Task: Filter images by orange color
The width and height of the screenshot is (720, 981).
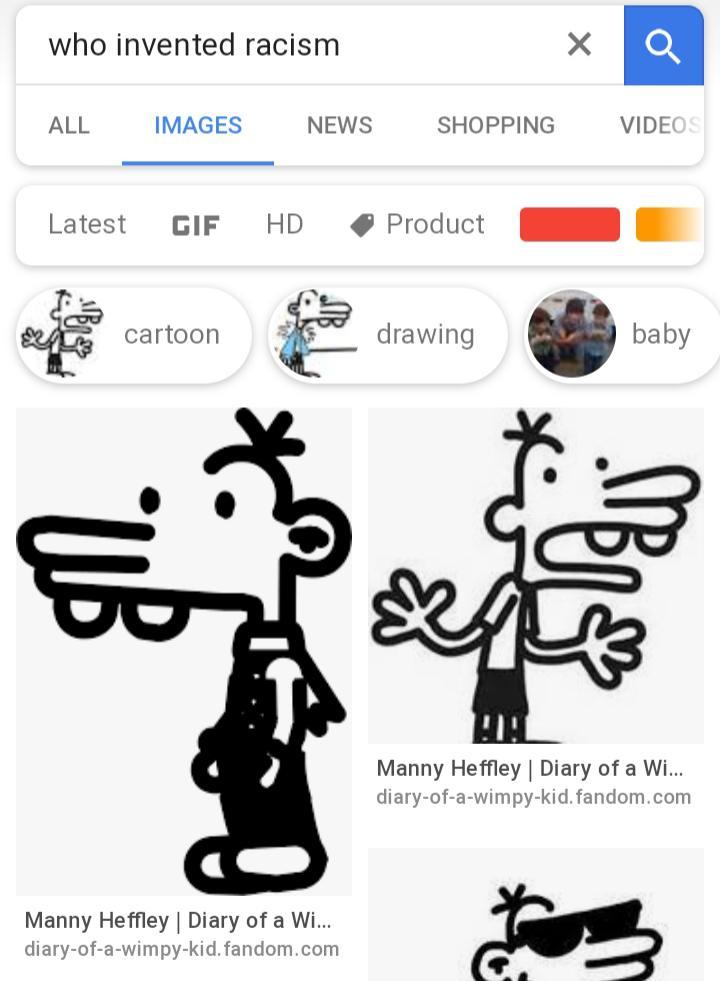Action: (668, 224)
